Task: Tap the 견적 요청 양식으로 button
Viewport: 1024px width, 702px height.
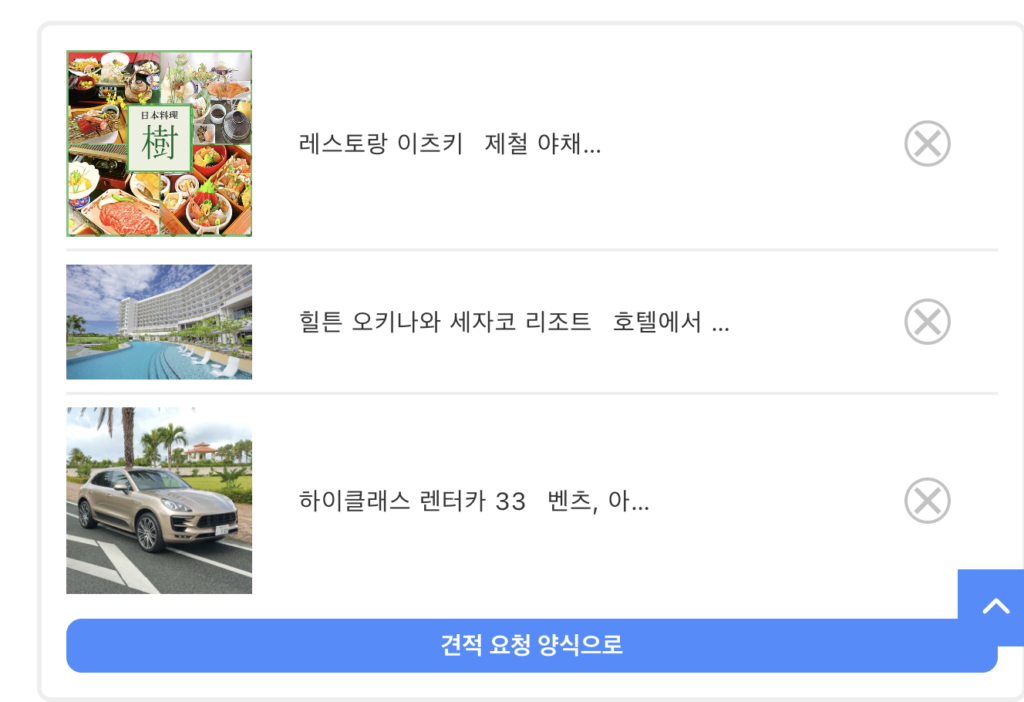Action: 531,645
